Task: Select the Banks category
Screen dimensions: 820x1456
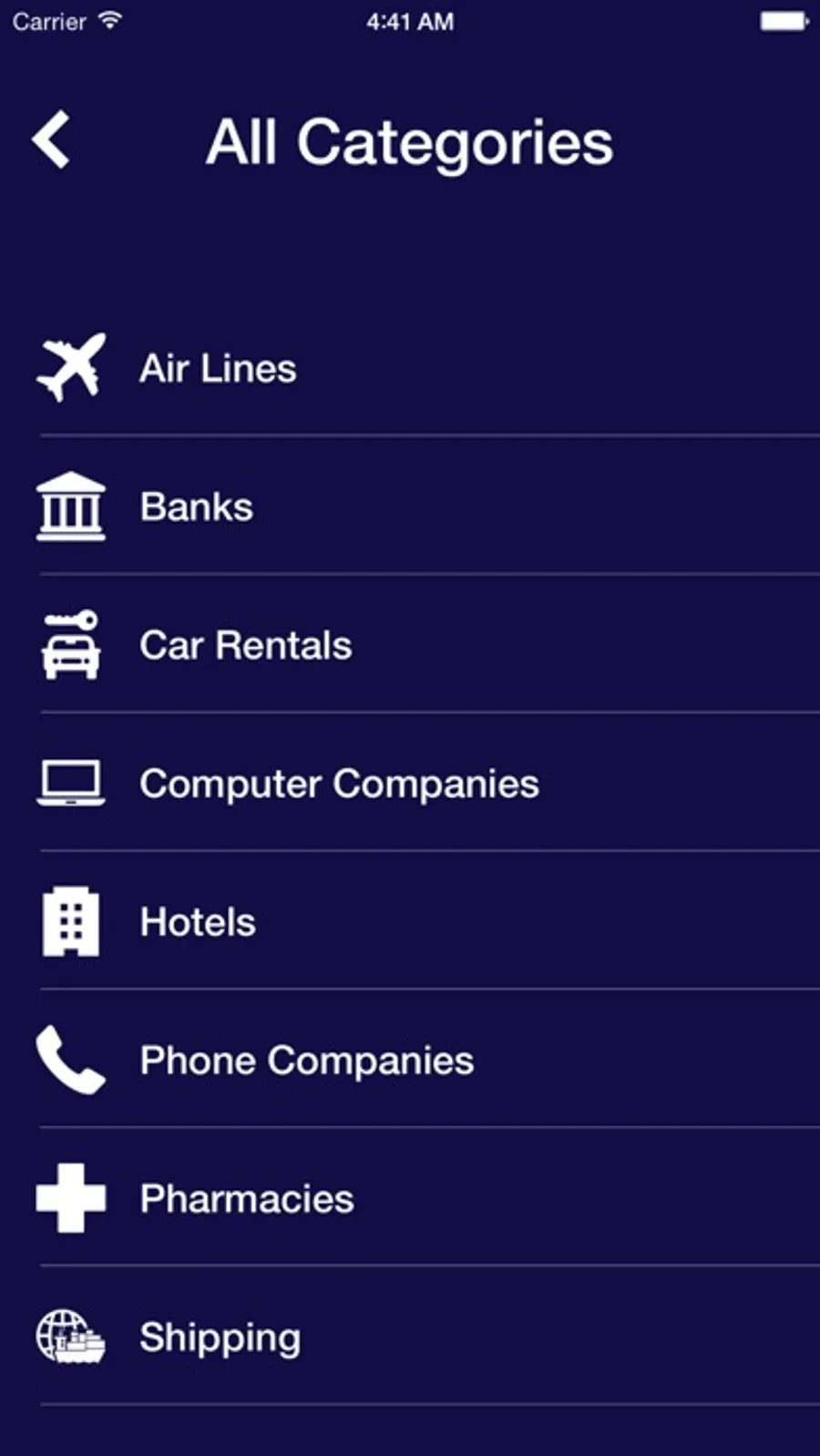Action: click(410, 507)
